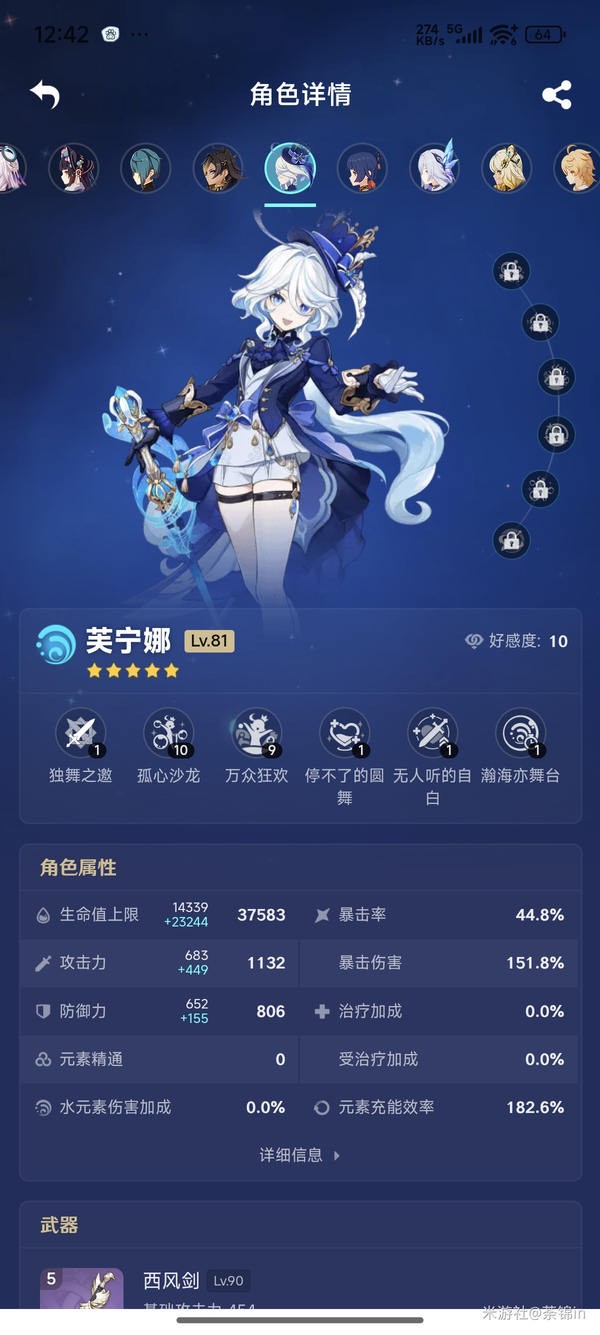
Task: Tap the bottommost locked constellation node
Action: (511, 540)
